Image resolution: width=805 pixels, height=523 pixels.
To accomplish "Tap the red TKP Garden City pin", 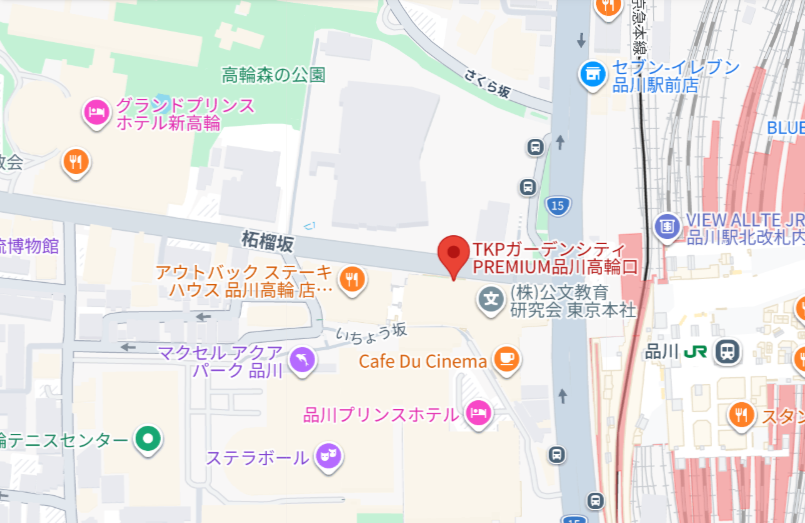I will pyautogui.click(x=454, y=255).
